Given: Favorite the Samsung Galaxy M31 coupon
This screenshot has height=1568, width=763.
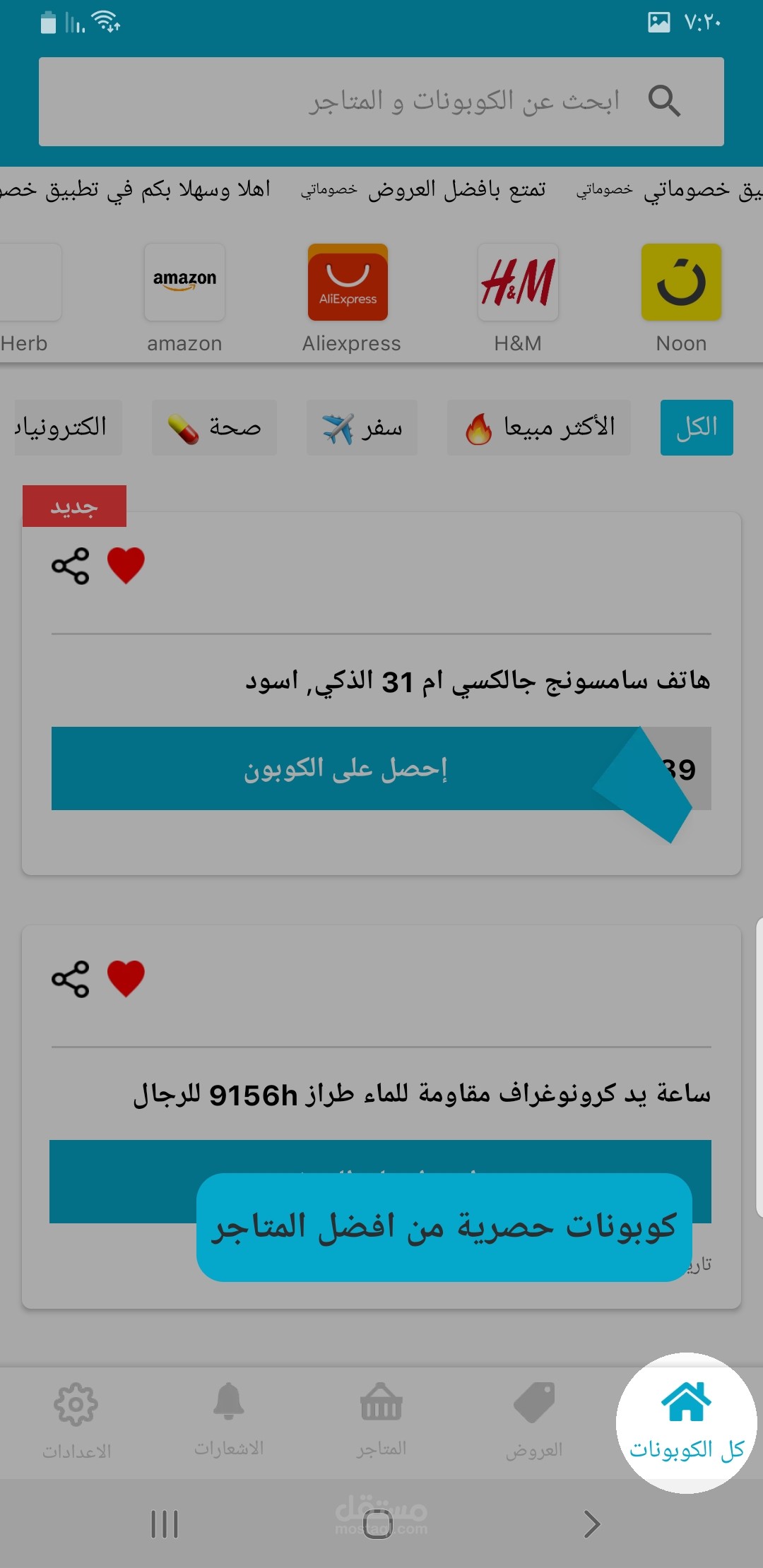Looking at the screenshot, I should (126, 566).
